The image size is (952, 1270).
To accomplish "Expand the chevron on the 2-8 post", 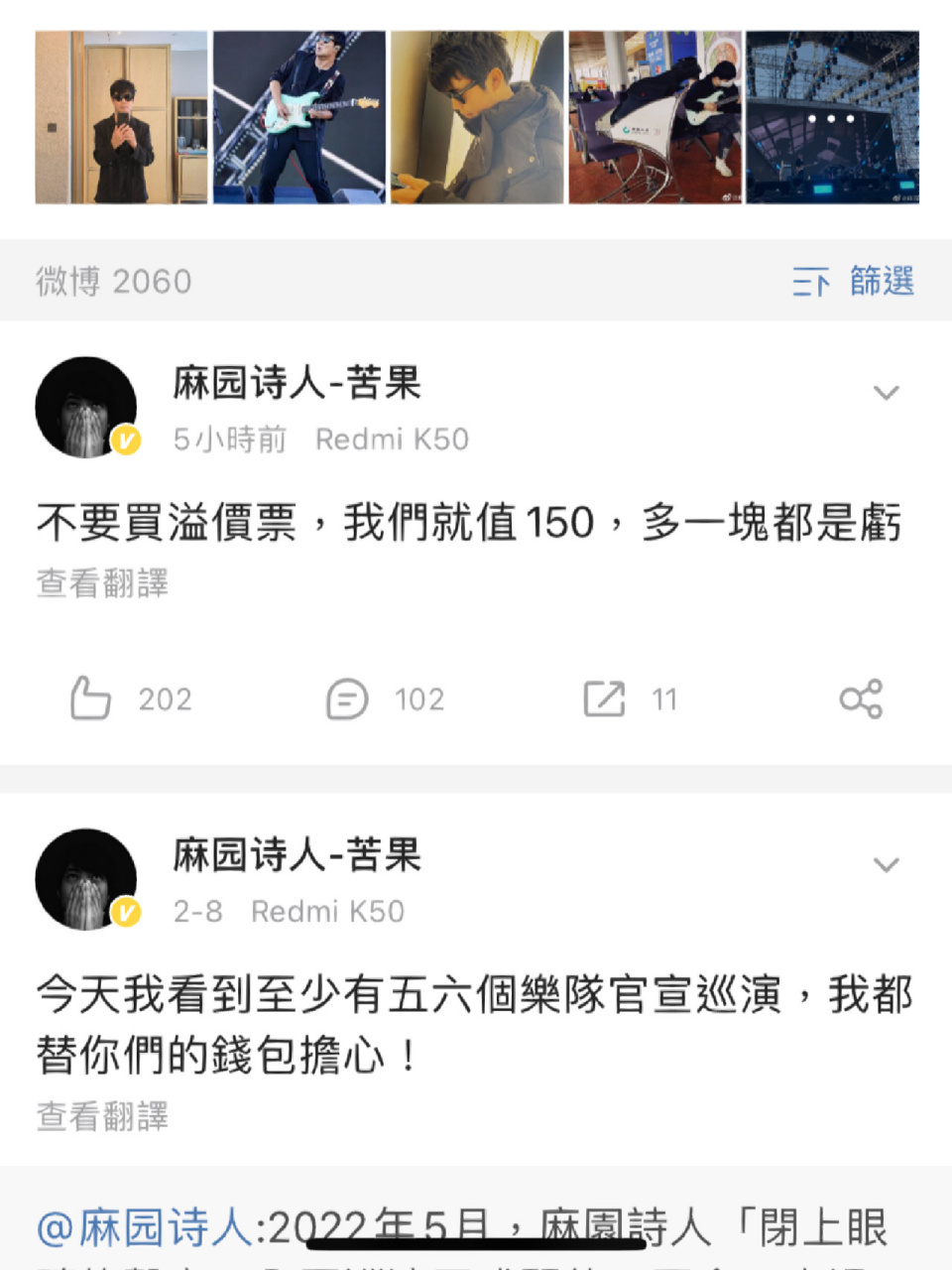I will click(x=886, y=864).
